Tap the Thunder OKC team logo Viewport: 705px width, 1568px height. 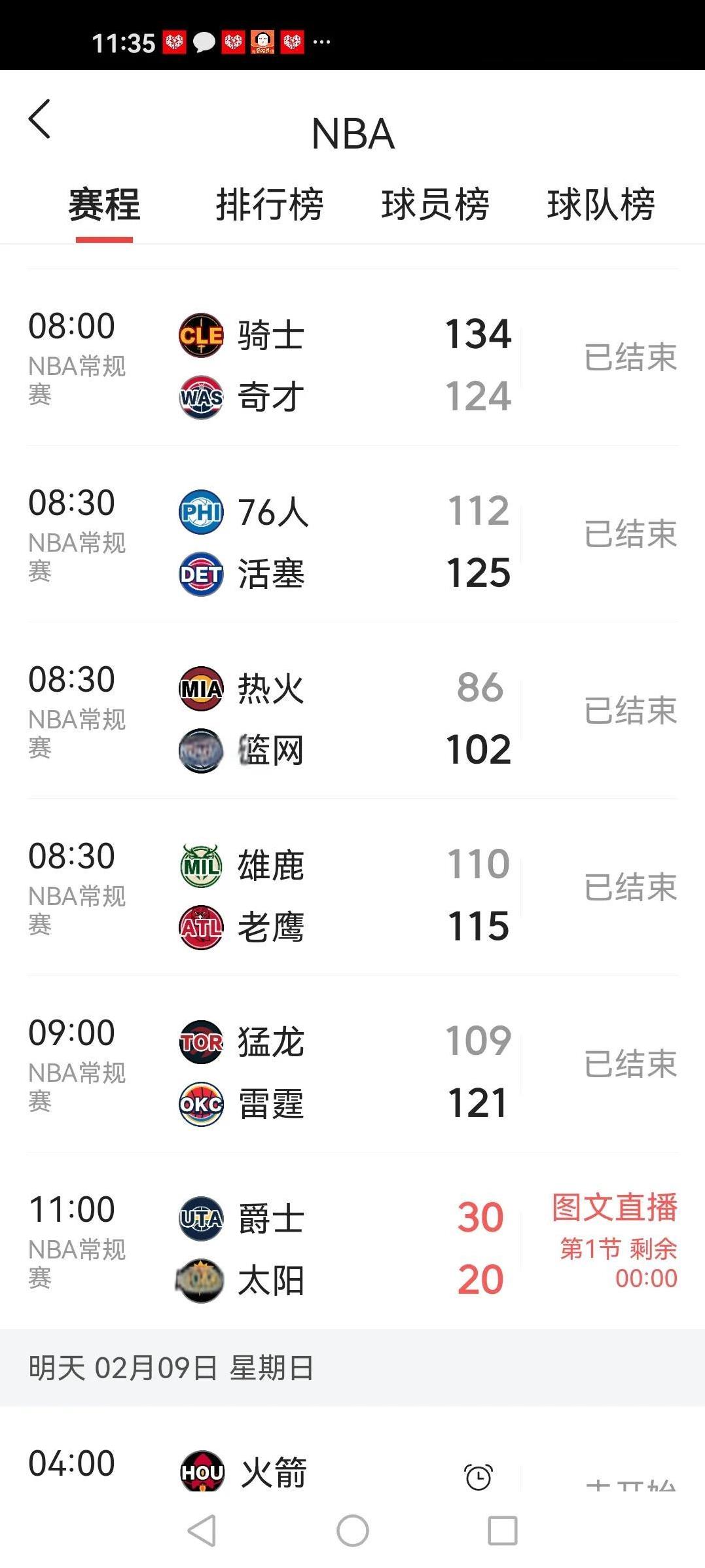[200, 1103]
